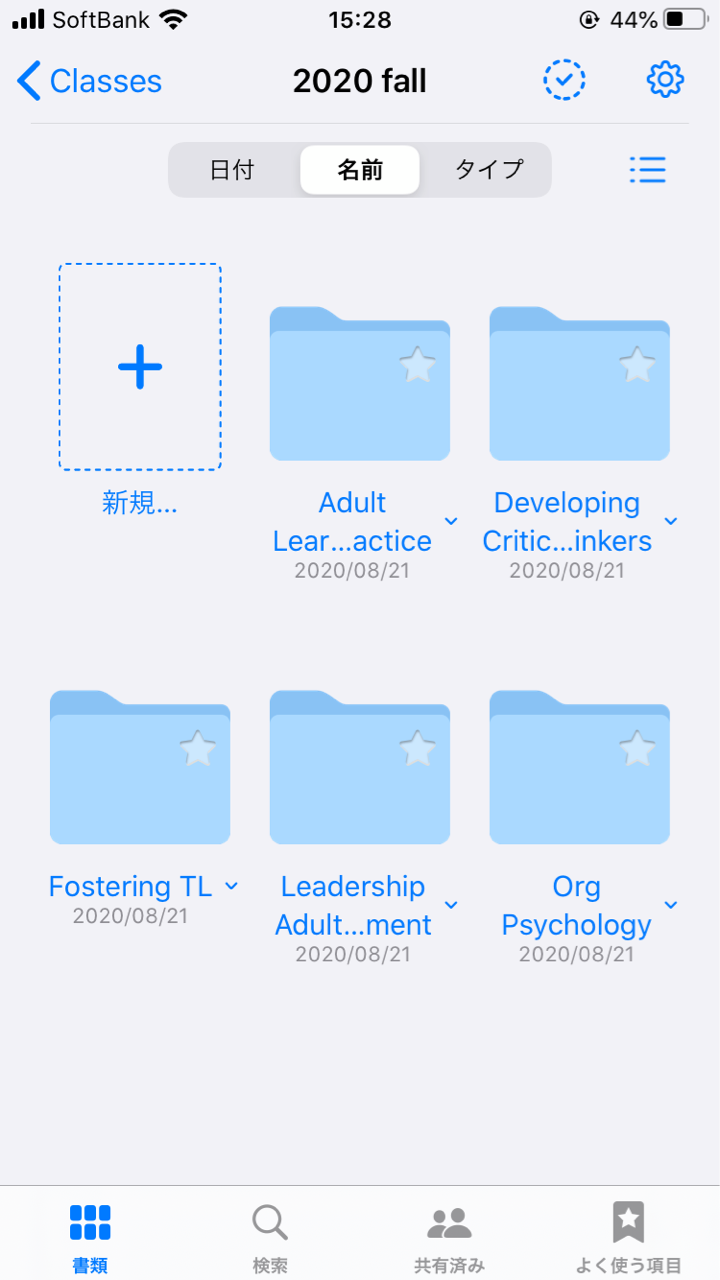Open the Developing Critic...inkers folder
This screenshot has height=1280, width=720.
(580, 383)
